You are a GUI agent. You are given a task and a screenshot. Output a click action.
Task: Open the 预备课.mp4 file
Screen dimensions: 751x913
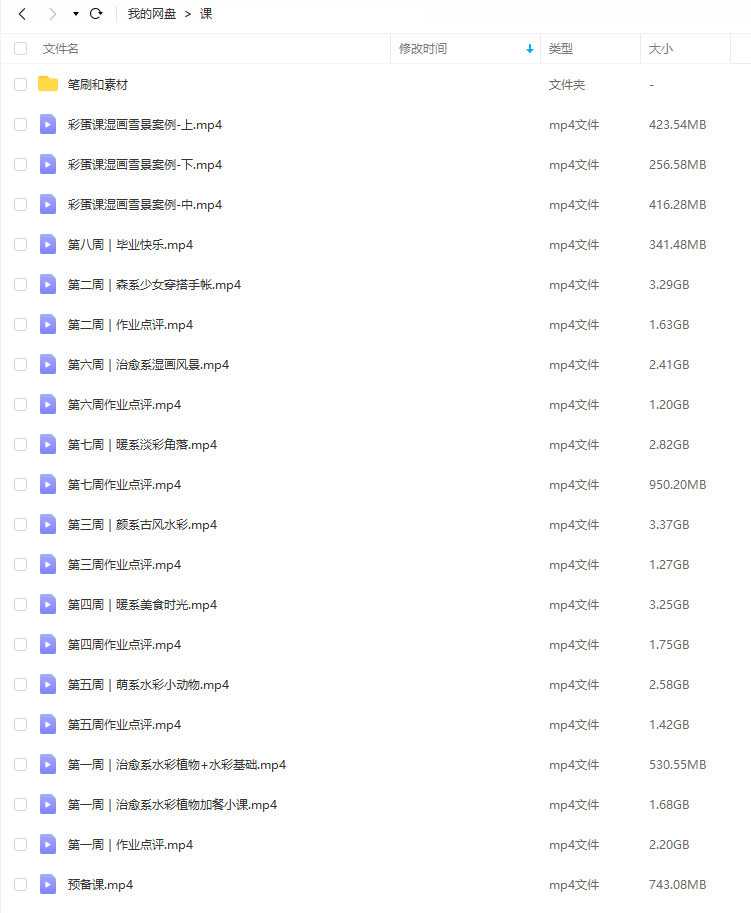point(100,885)
